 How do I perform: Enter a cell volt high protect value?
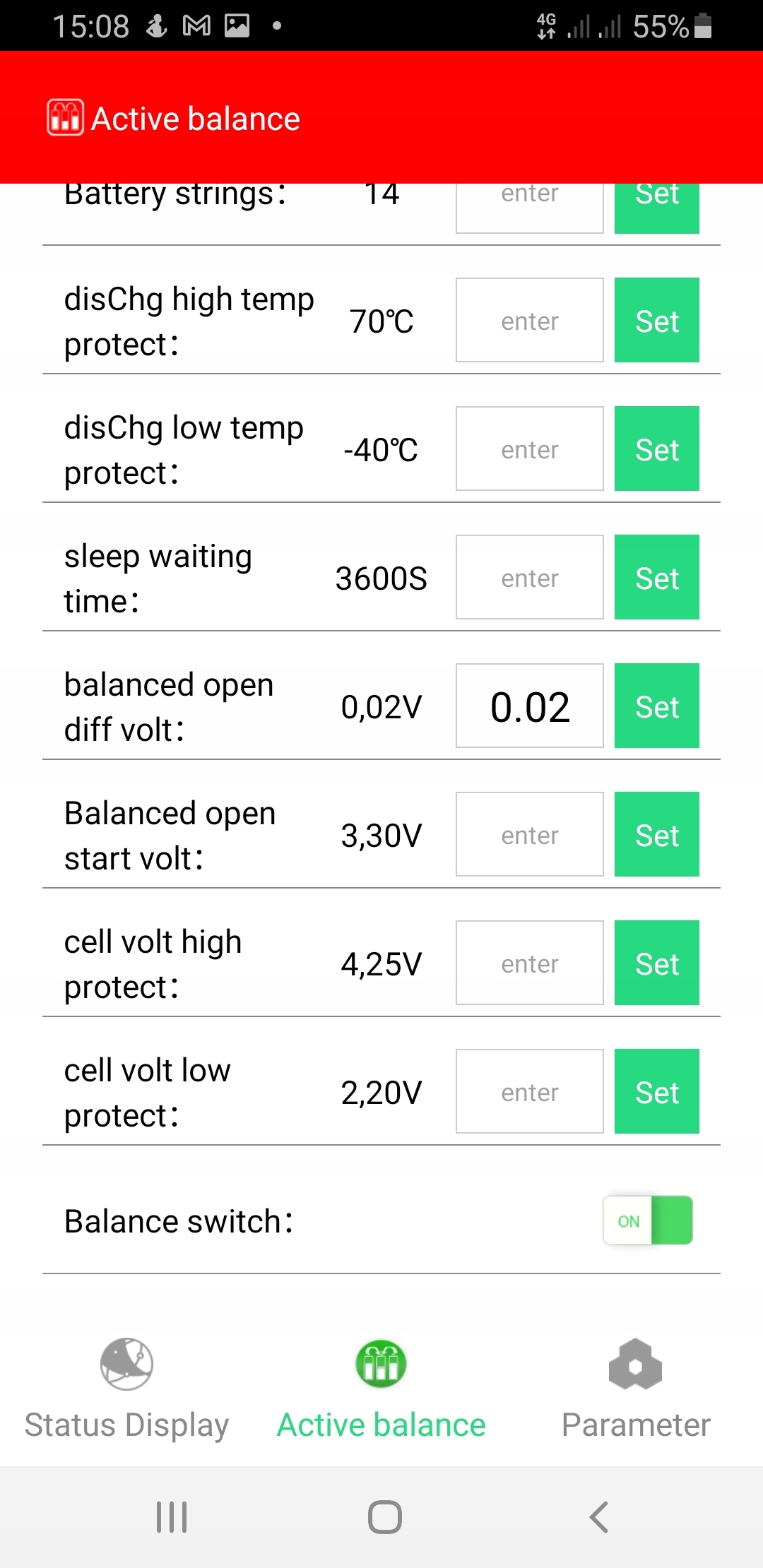tap(529, 963)
